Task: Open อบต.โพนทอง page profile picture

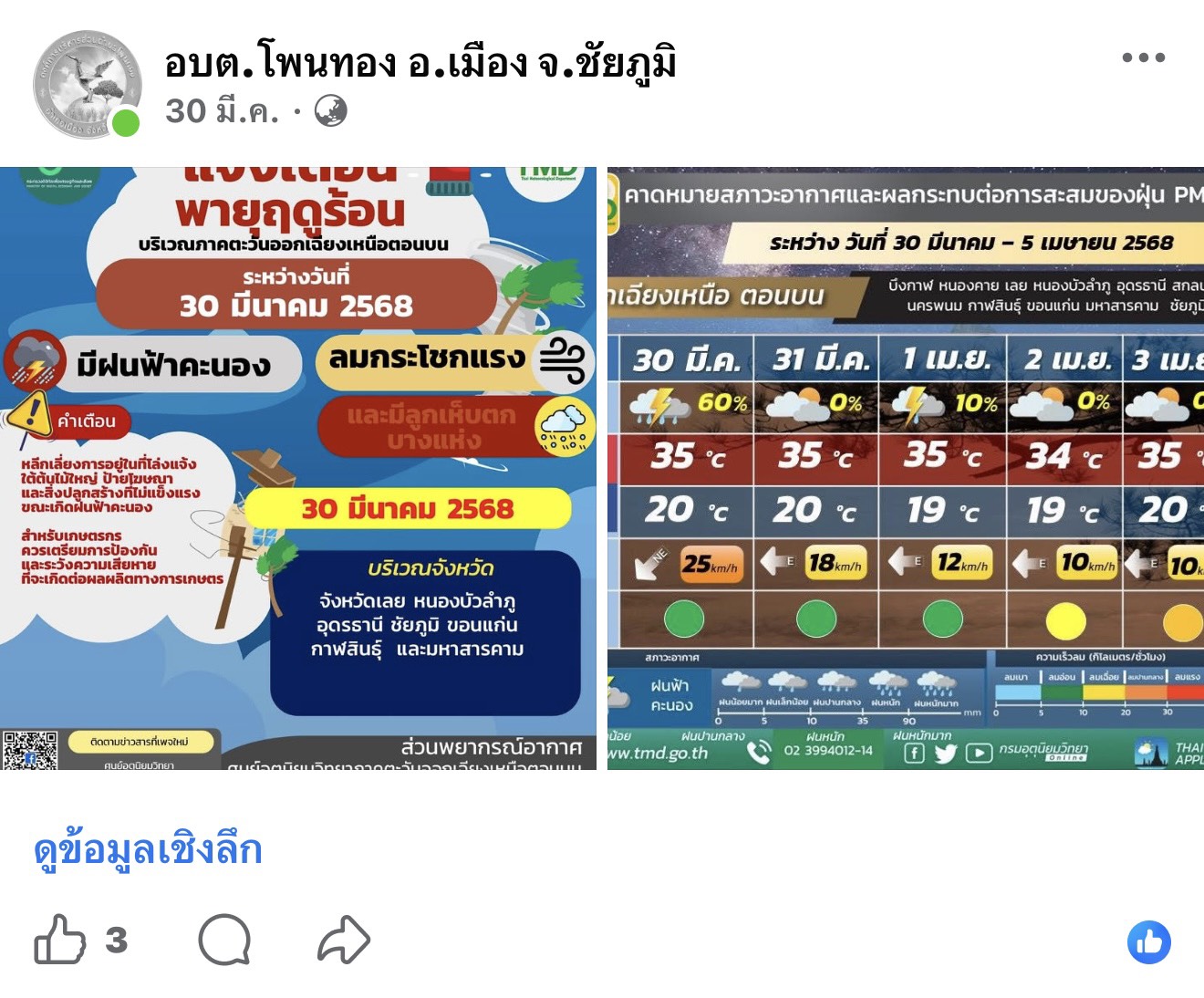Action: point(88,85)
